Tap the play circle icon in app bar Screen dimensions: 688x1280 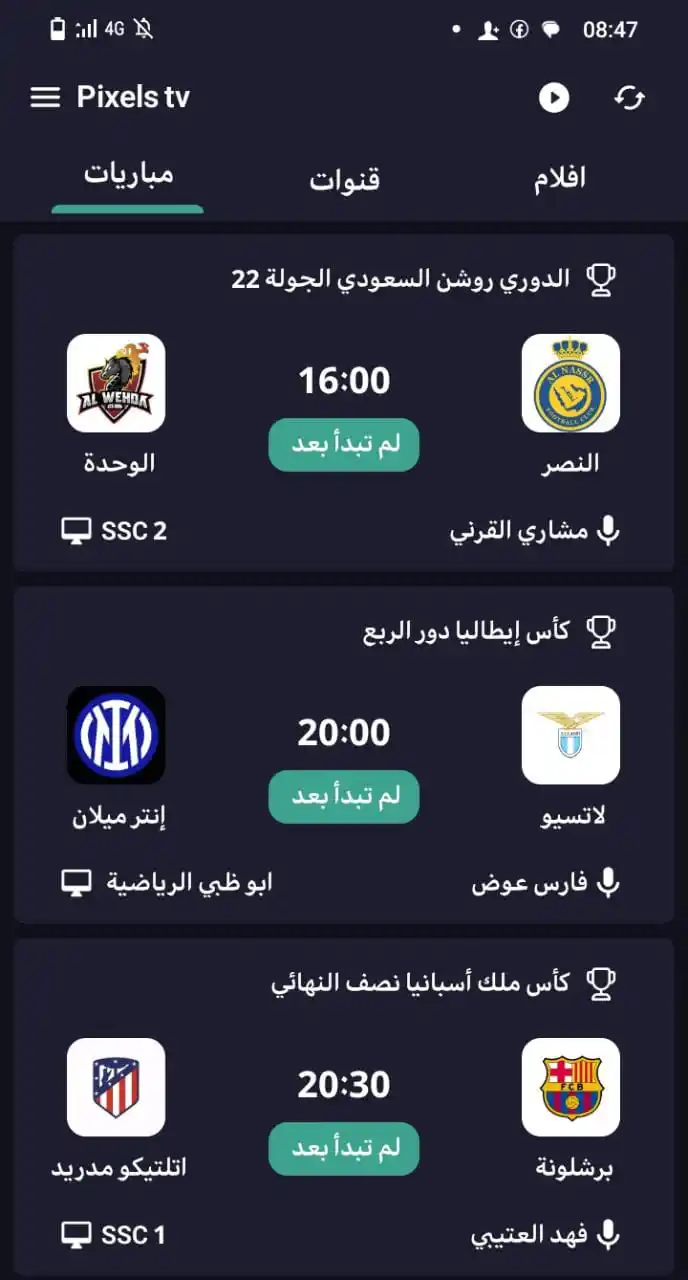(554, 97)
